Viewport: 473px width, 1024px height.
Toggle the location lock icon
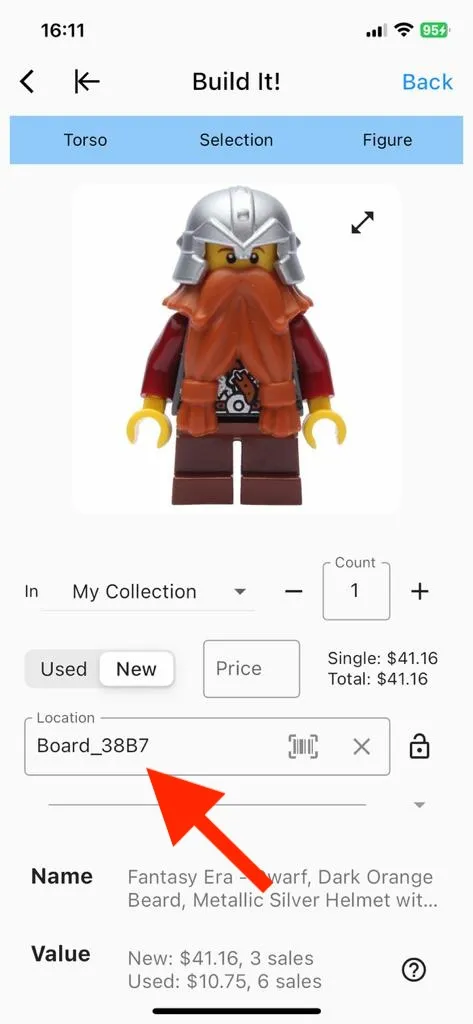[419, 746]
